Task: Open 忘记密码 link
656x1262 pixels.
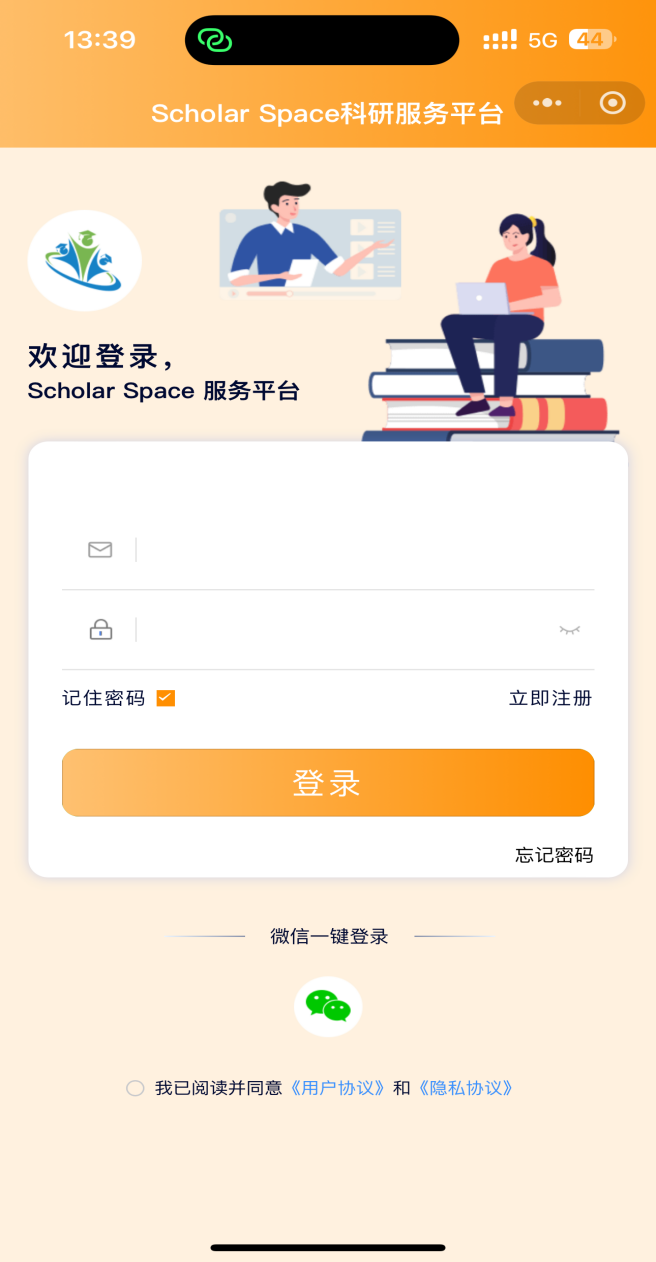Action: tap(555, 855)
